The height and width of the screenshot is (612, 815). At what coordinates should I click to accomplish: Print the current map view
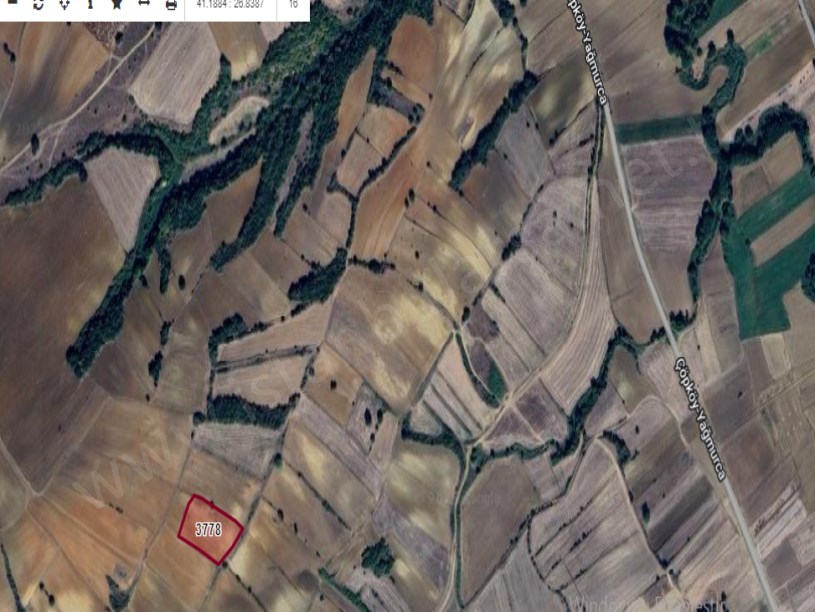(171, 4)
